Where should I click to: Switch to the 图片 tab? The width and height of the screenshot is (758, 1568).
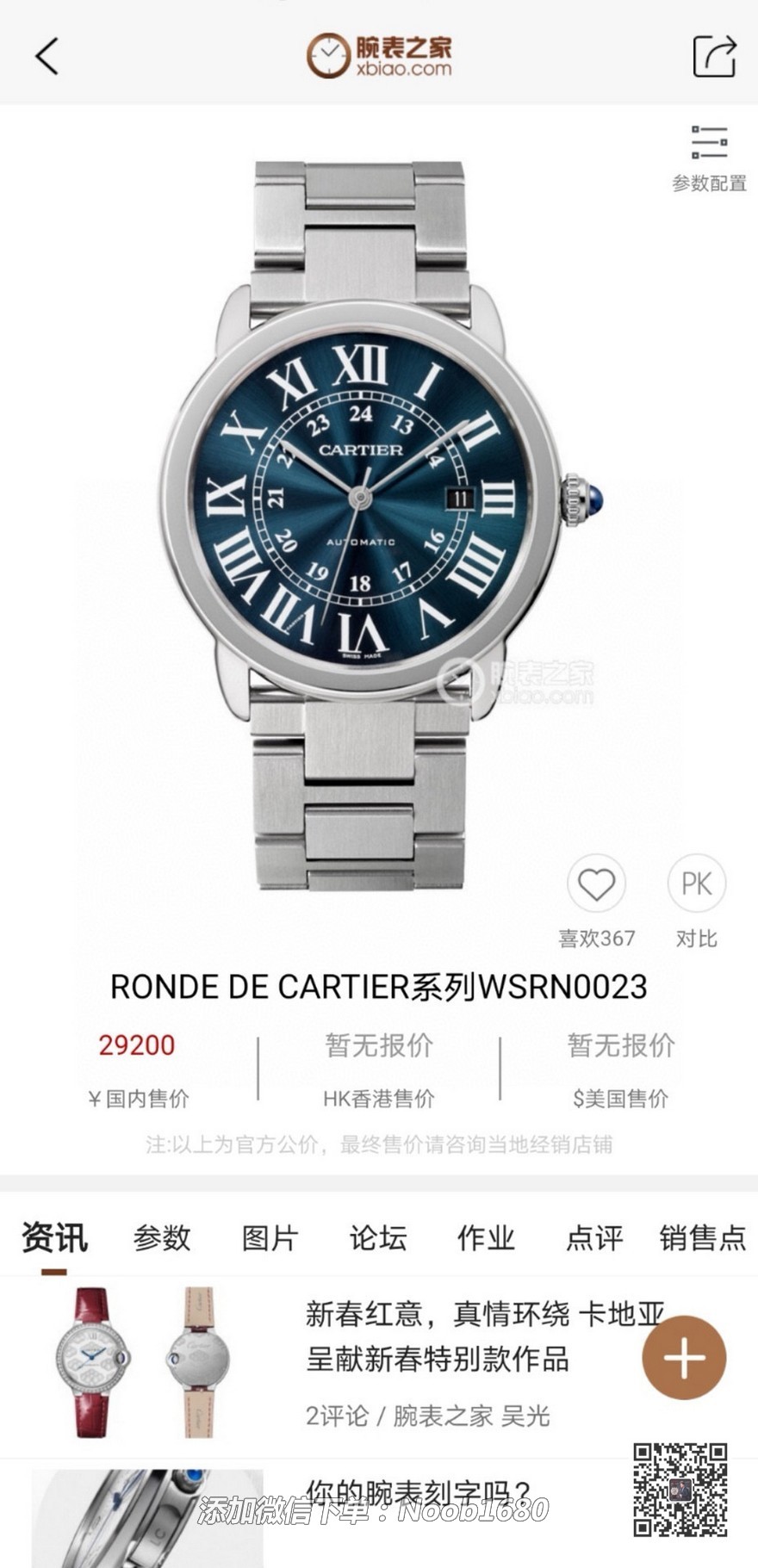(x=270, y=1237)
